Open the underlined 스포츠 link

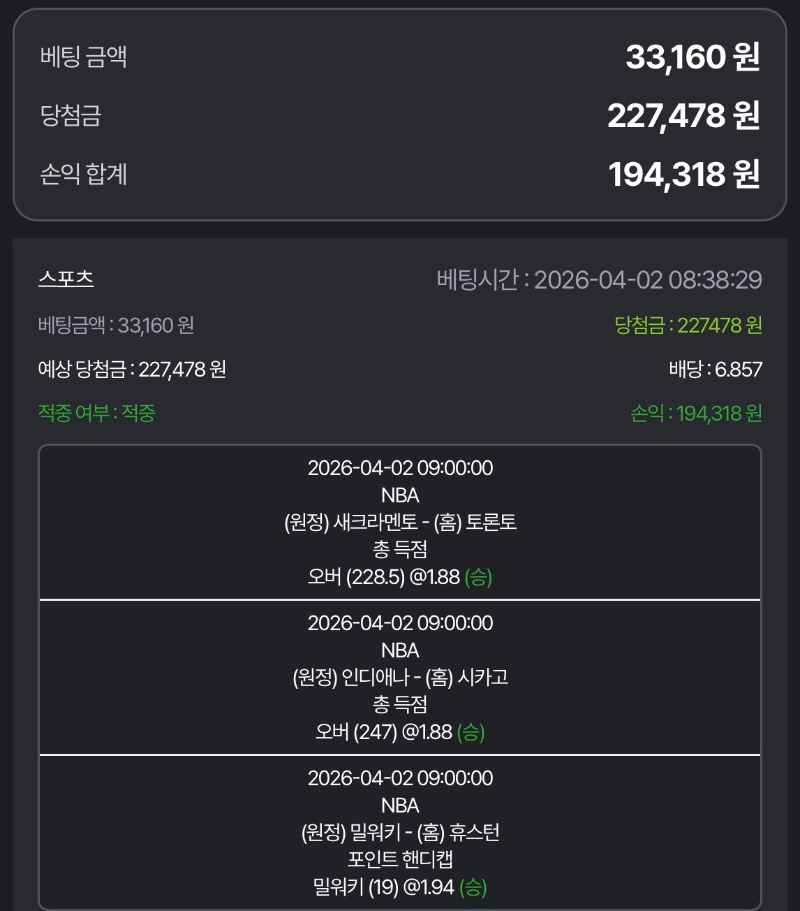tap(66, 279)
